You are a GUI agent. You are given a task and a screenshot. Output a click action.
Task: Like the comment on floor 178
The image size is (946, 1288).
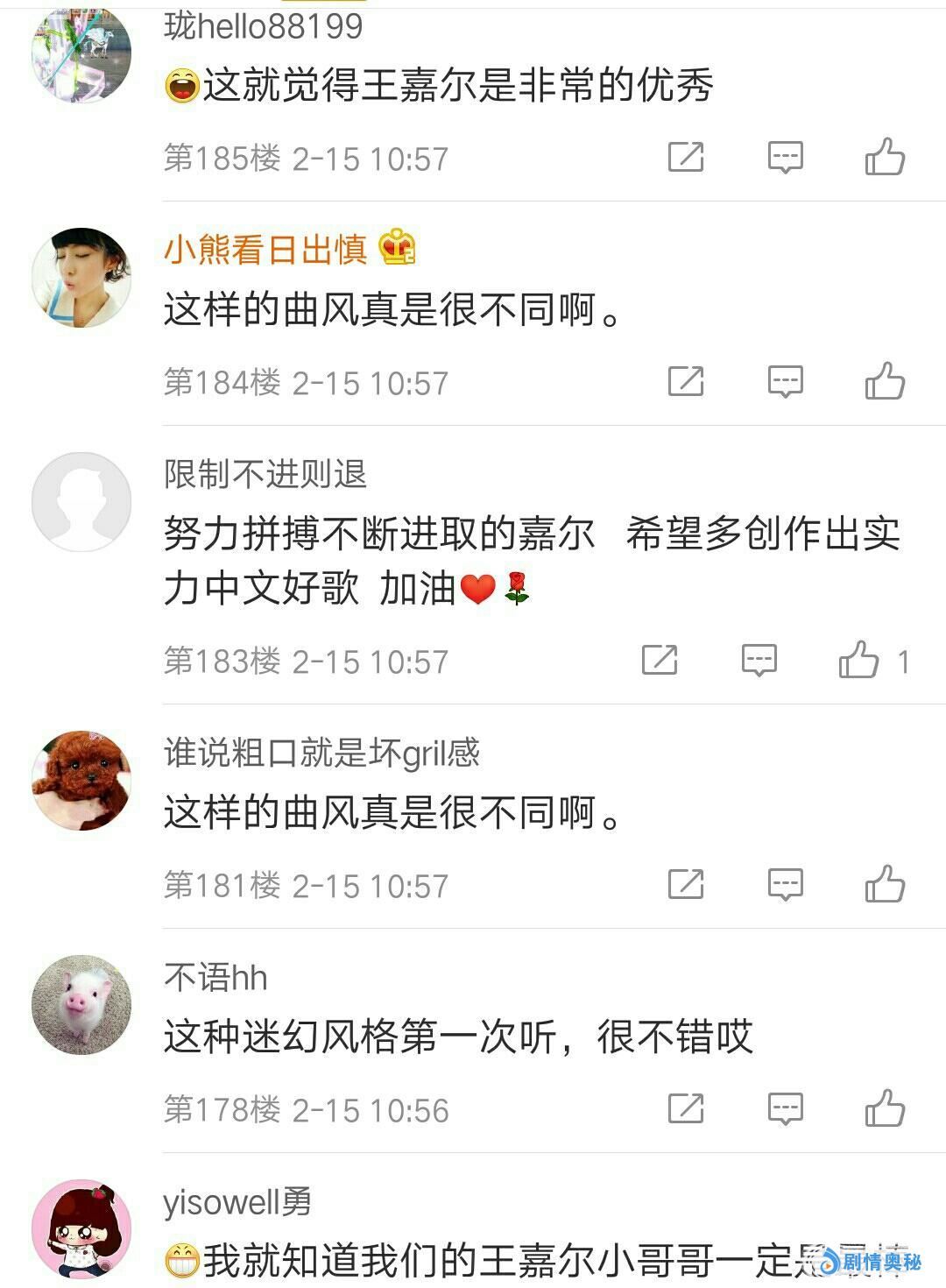coord(885,1109)
